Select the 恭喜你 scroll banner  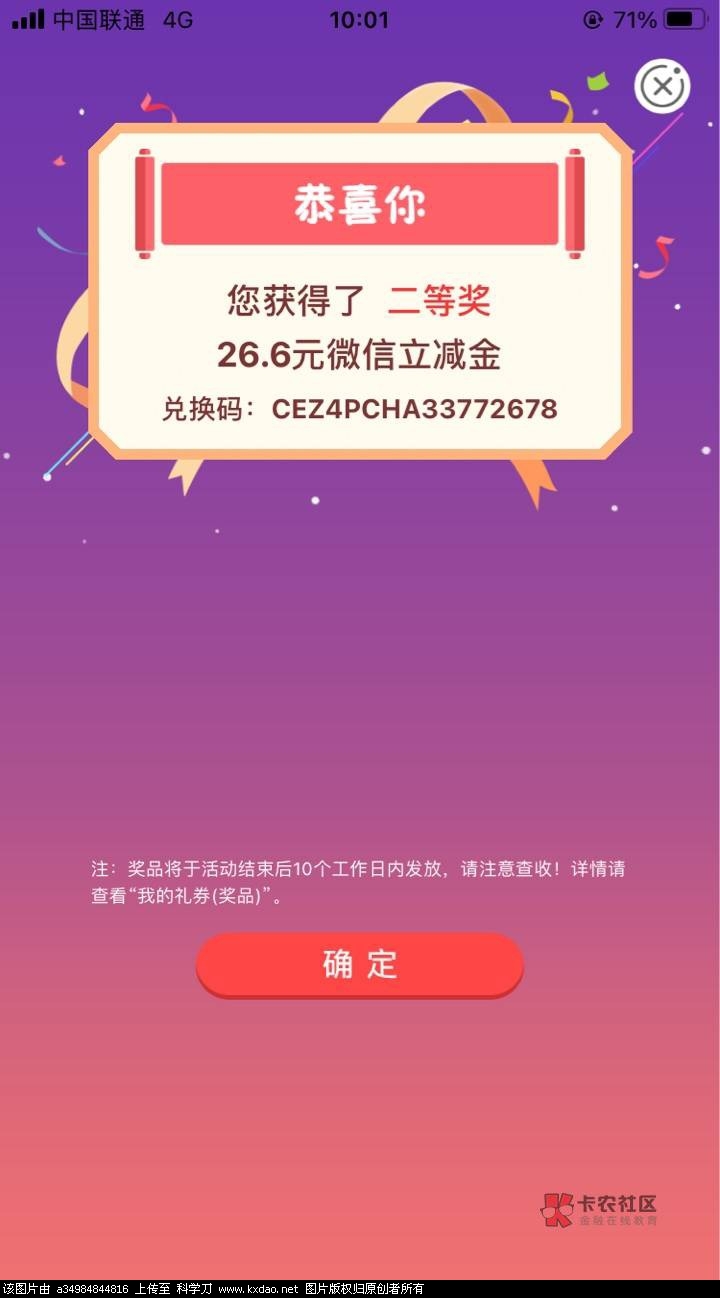pyautogui.click(x=360, y=201)
